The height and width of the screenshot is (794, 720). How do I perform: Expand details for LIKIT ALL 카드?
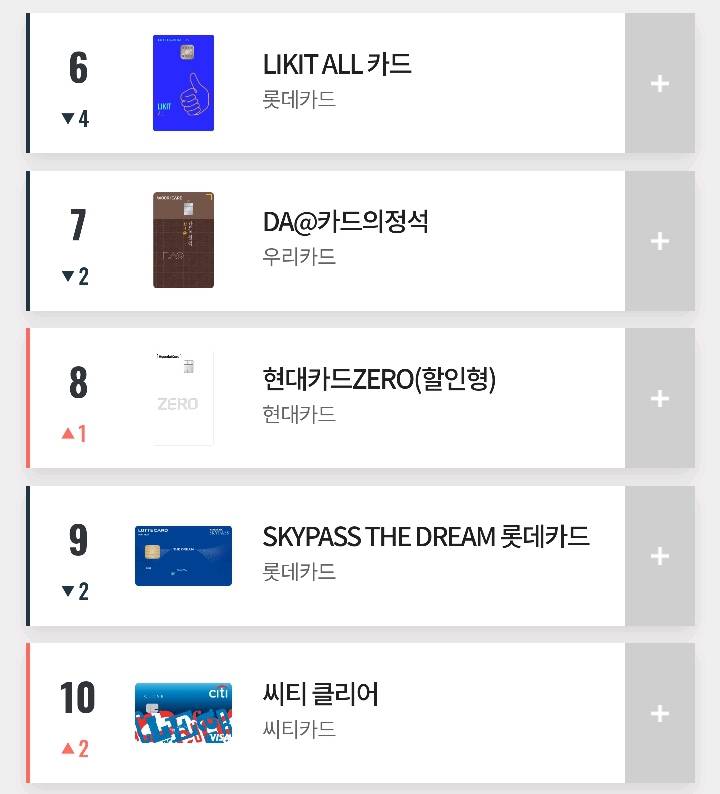point(659,83)
